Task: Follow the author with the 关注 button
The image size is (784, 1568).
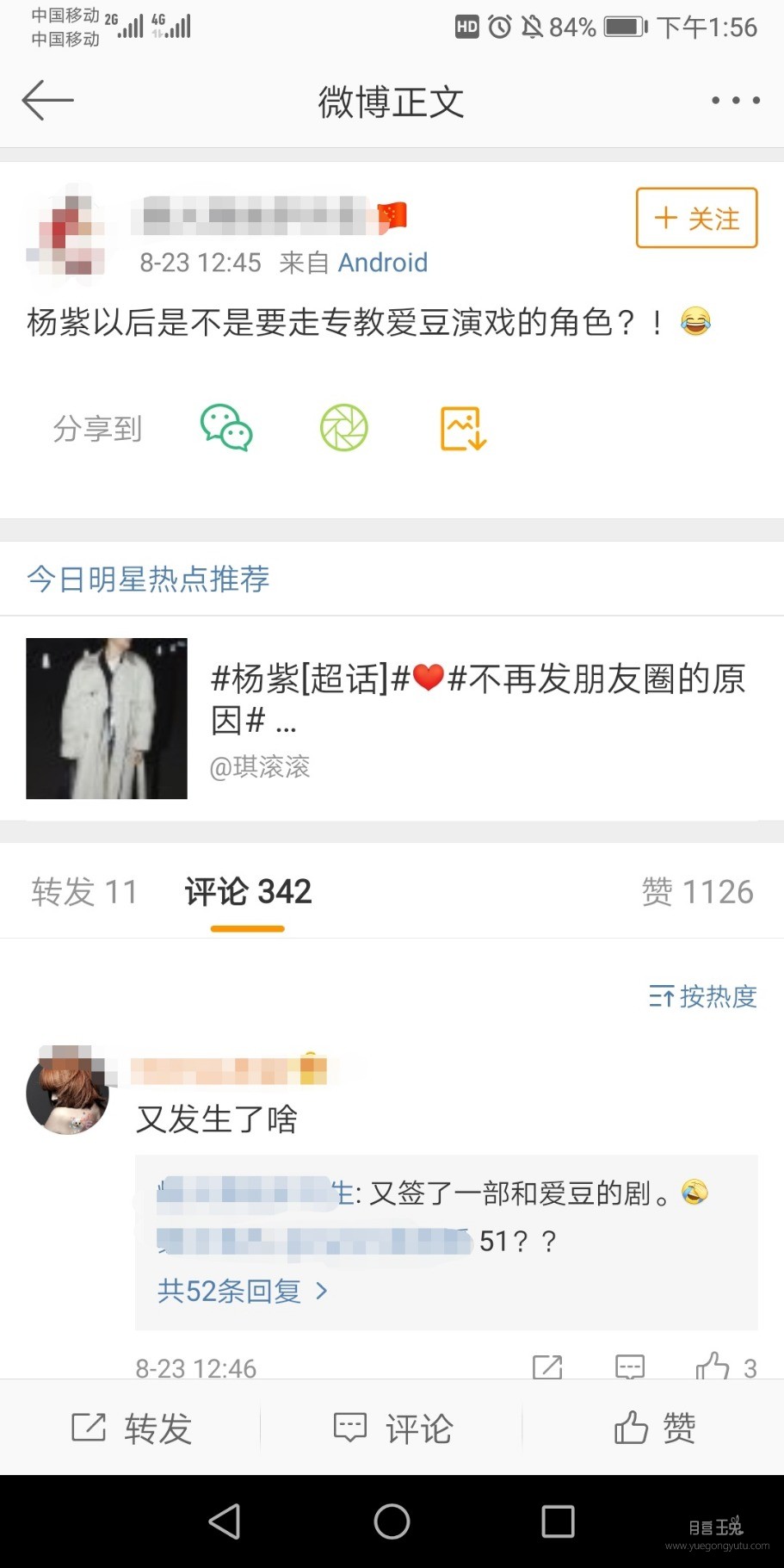Action: [696, 219]
